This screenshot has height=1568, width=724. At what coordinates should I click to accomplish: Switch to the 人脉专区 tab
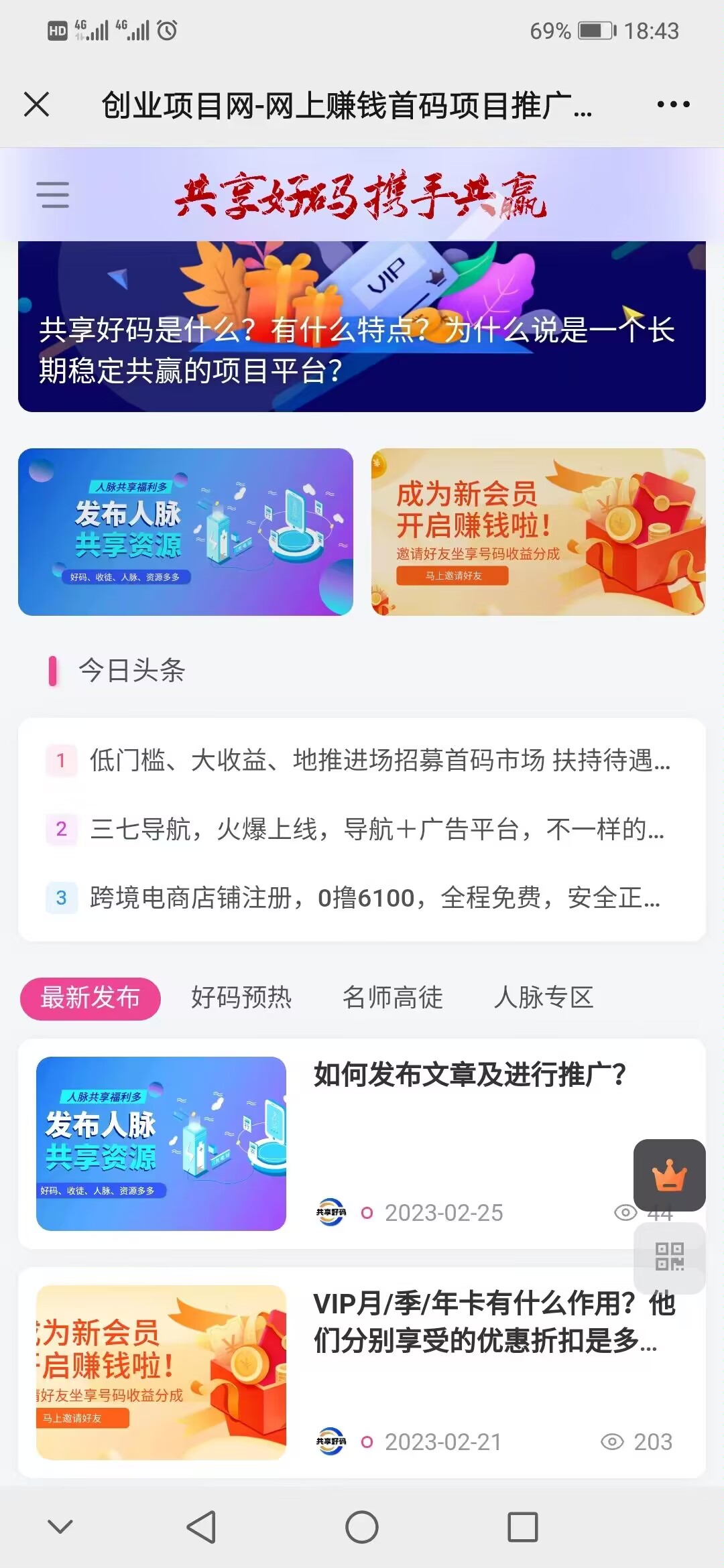tap(544, 998)
